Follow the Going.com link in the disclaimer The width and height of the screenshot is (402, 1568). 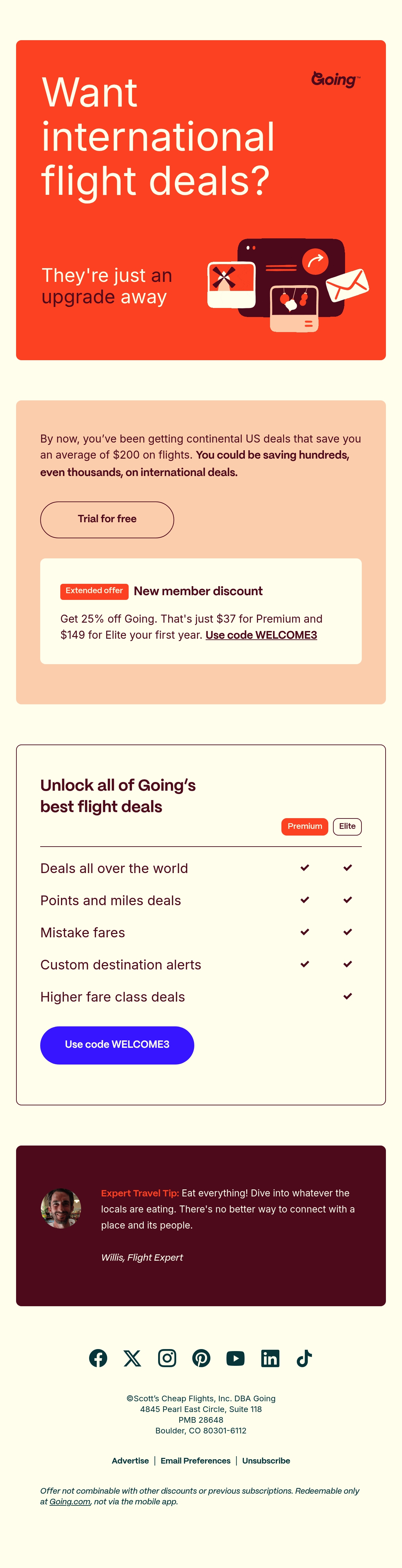pyautogui.click(x=70, y=1501)
